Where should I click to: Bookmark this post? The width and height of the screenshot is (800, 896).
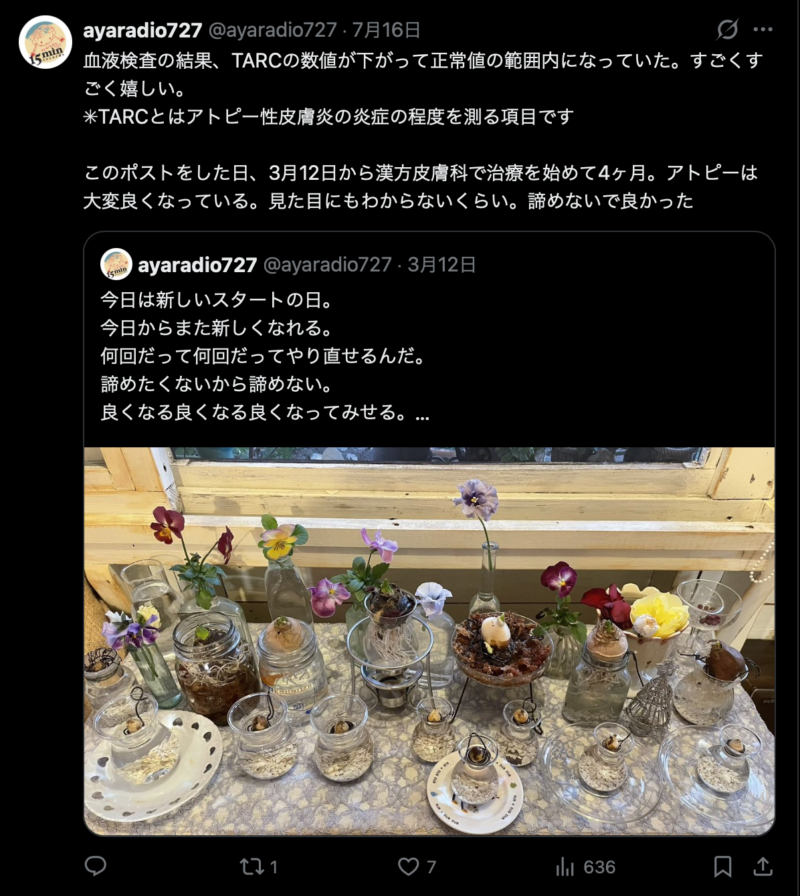tap(723, 866)
